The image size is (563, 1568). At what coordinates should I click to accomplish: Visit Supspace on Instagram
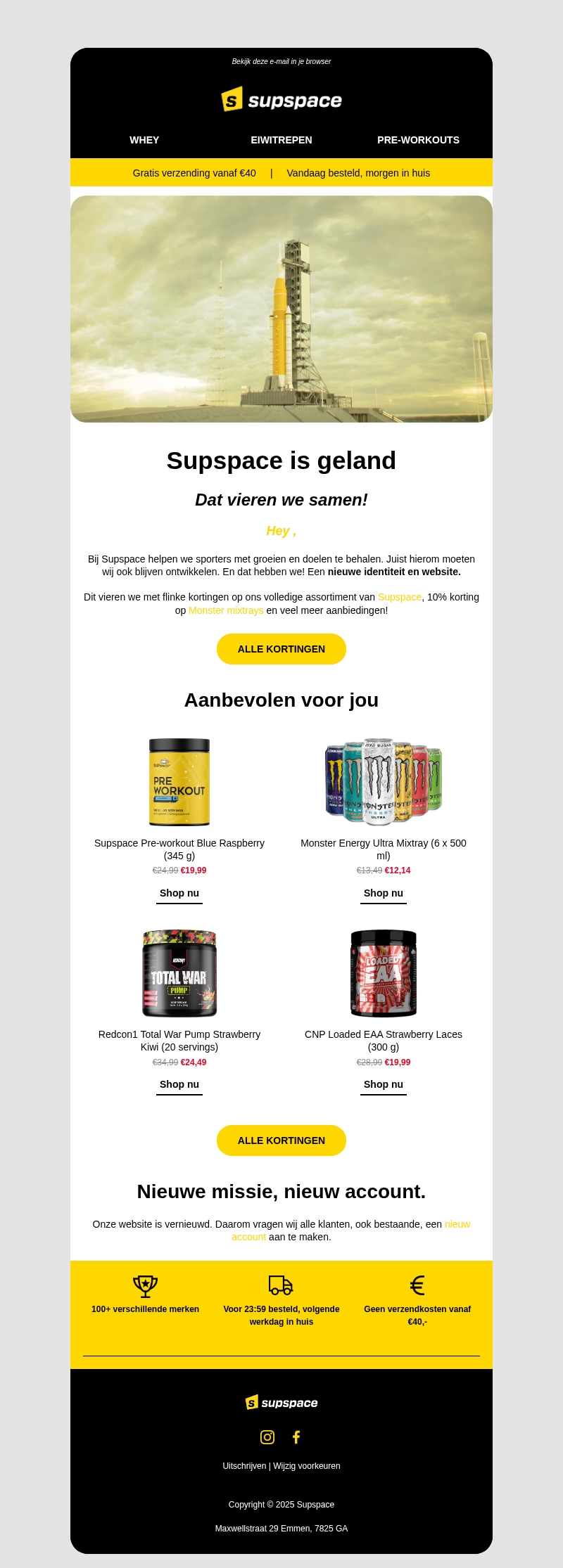pyautogui.click(x=267, y=1437)
